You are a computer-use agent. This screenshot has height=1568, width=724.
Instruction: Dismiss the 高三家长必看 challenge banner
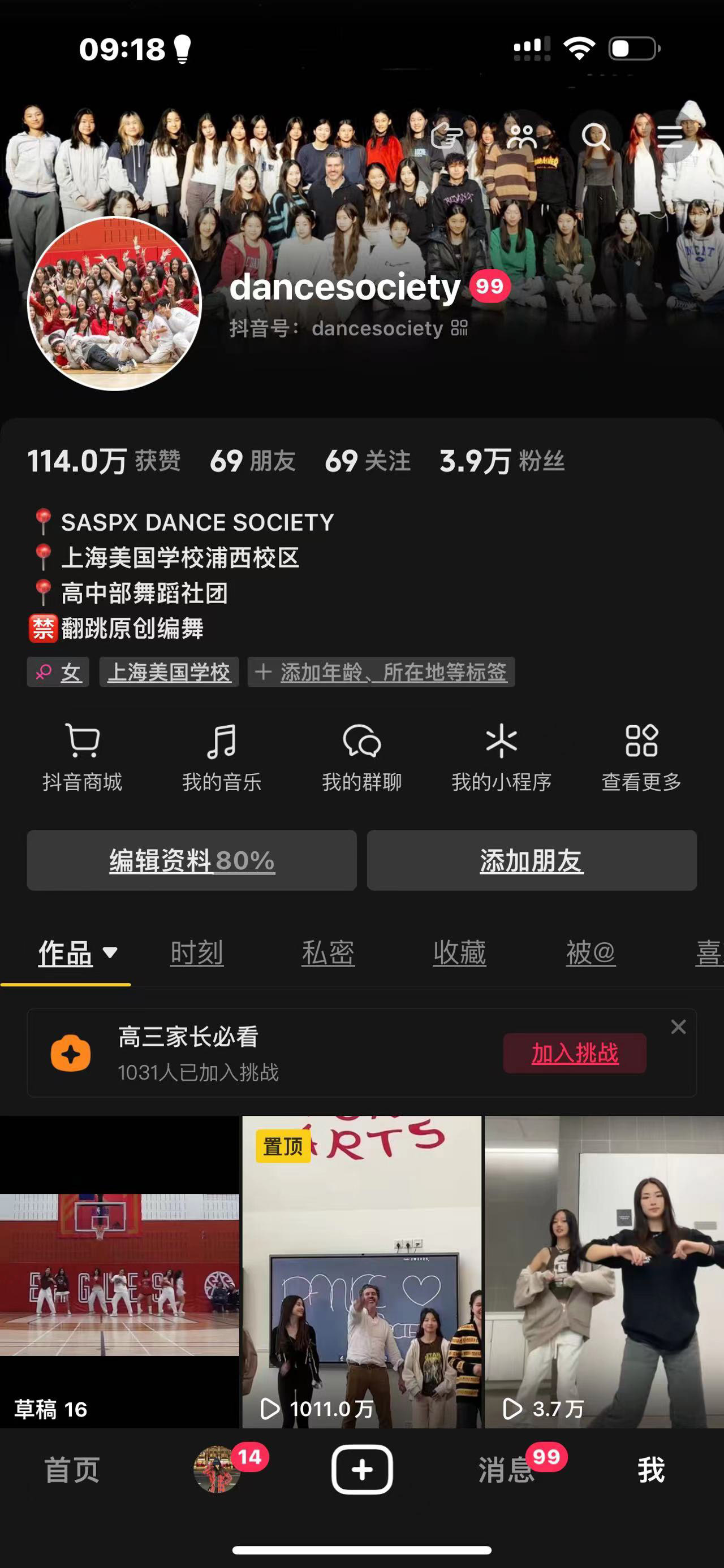678,1027
